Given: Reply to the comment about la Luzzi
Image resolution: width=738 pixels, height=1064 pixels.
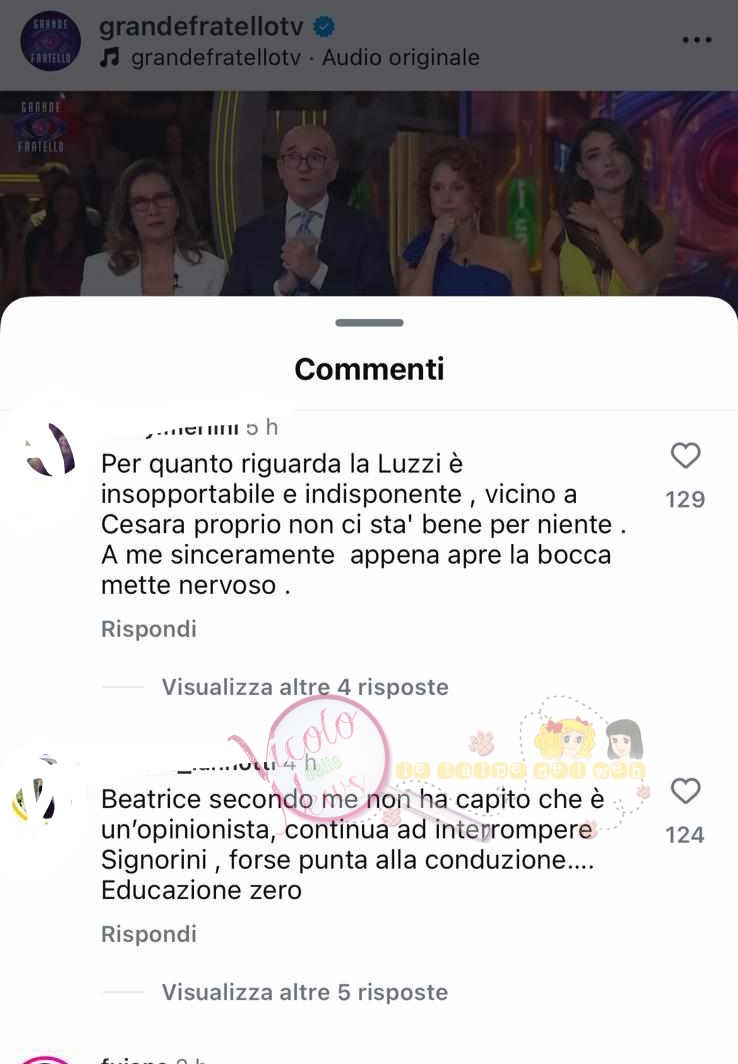Looking at the screenshot, I should [149, 629].
